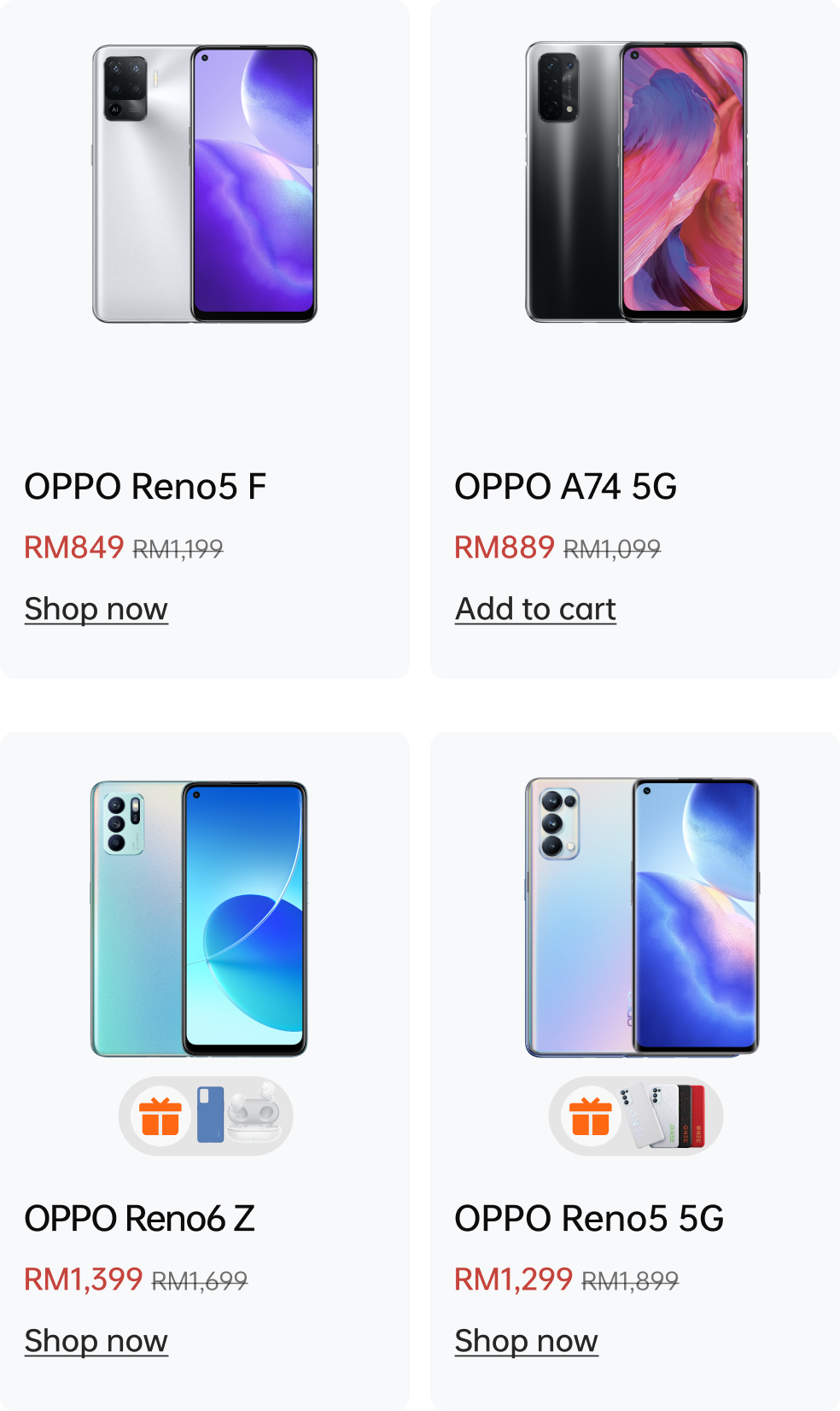Image resolution: width=840 pixels, height=1411 pixels.
Task: Click Shop now for OPPO Reno5 F
Action: 96,608
